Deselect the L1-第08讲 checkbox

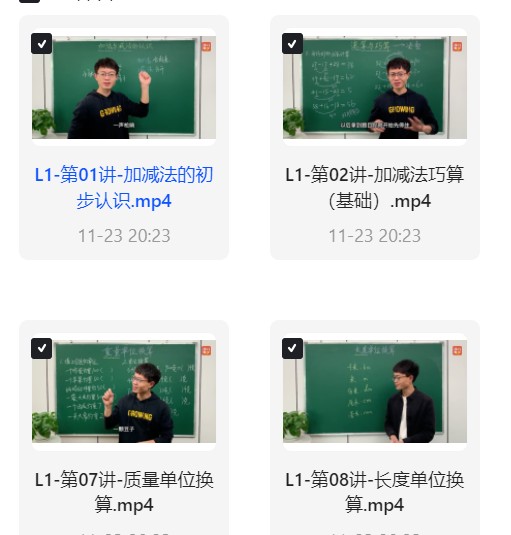292,348
